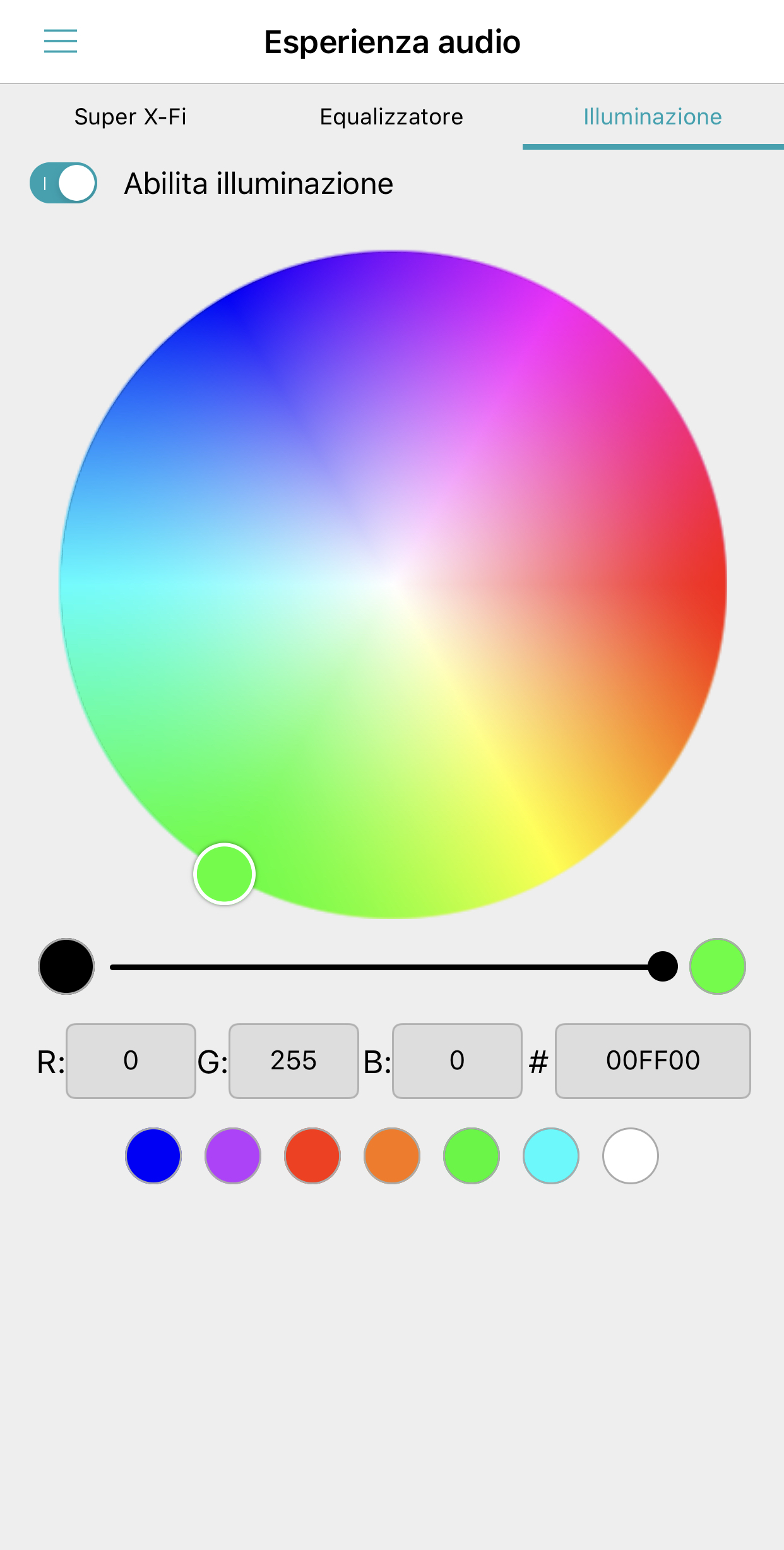Select the Illuminazione tab
This screenshot has height=1550, width=784.
(652, 117)
